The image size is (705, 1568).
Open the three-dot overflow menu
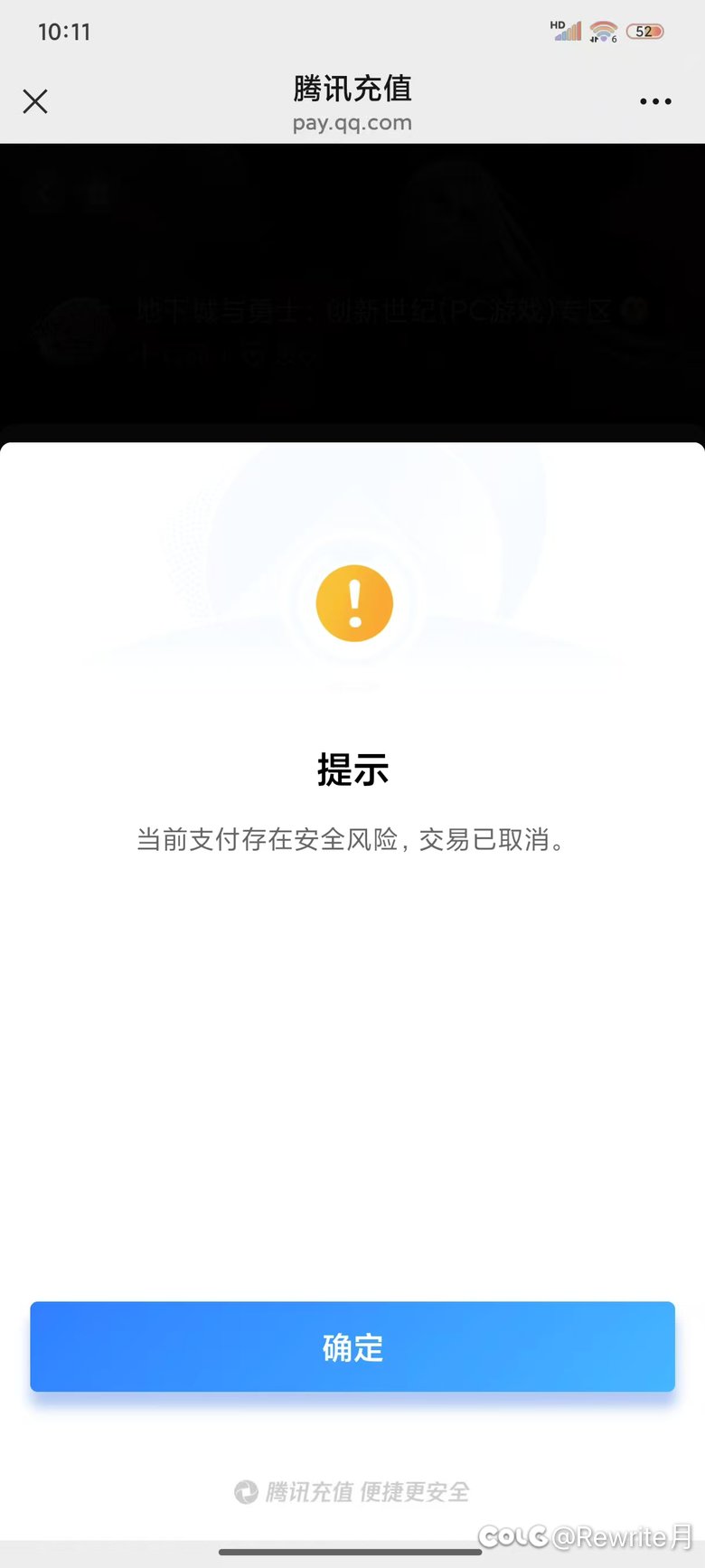pyautogui.click(x=655, y=101)
